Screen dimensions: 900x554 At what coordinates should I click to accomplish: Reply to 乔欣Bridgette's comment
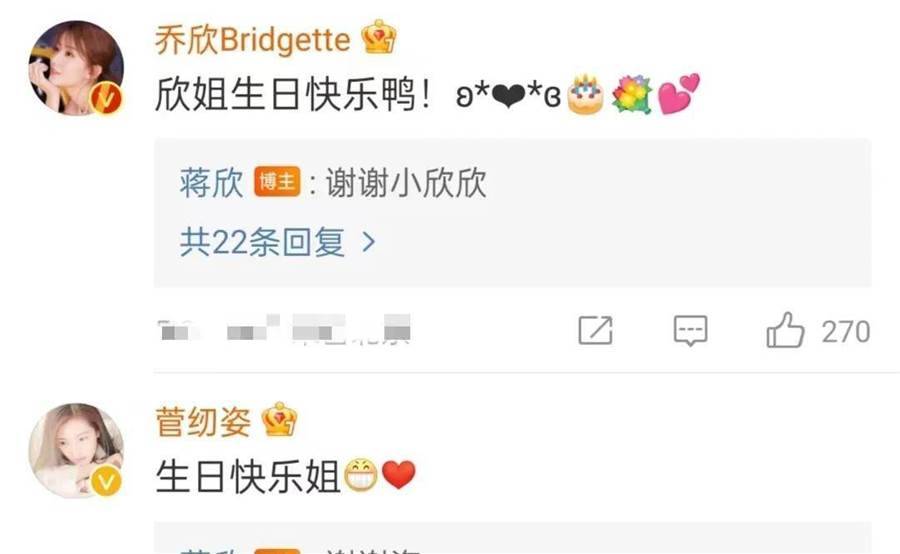point(690,331)
